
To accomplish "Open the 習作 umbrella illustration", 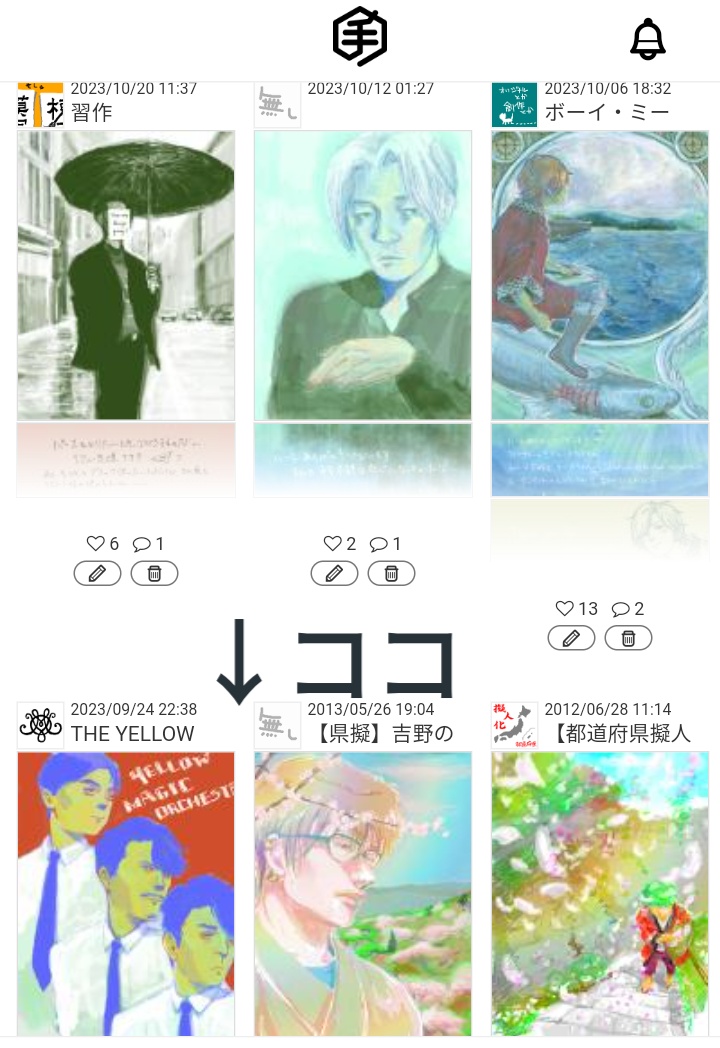I will 126,275.
